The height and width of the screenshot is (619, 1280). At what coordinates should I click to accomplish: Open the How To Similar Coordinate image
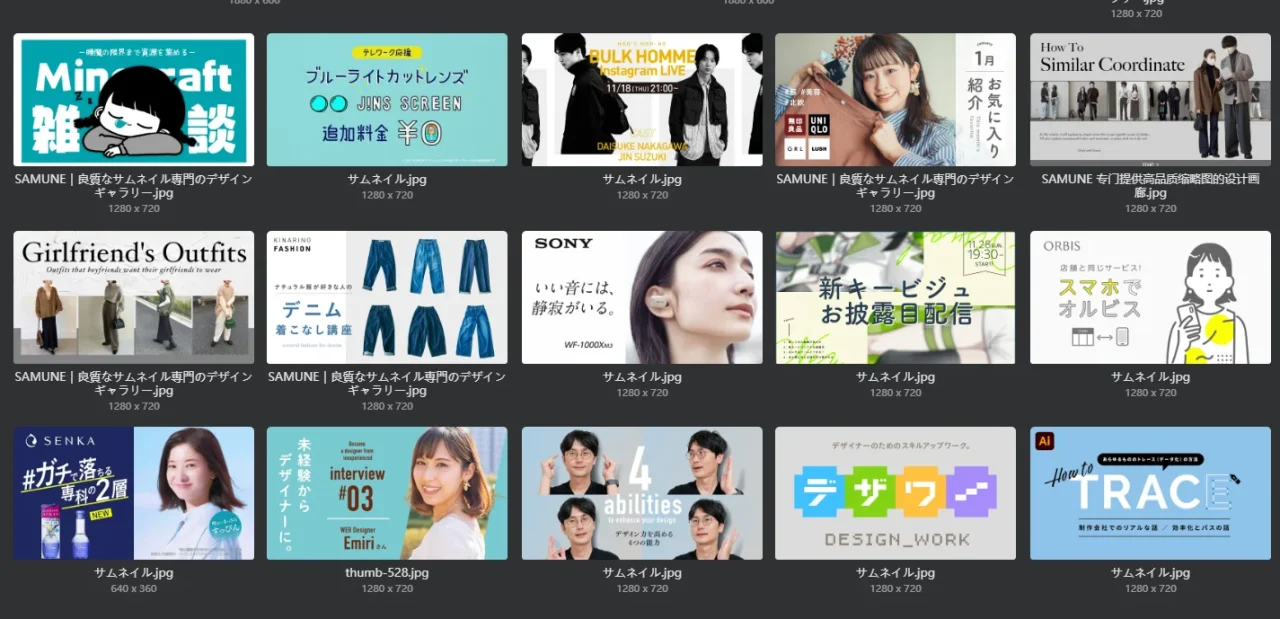point(1150,99)
